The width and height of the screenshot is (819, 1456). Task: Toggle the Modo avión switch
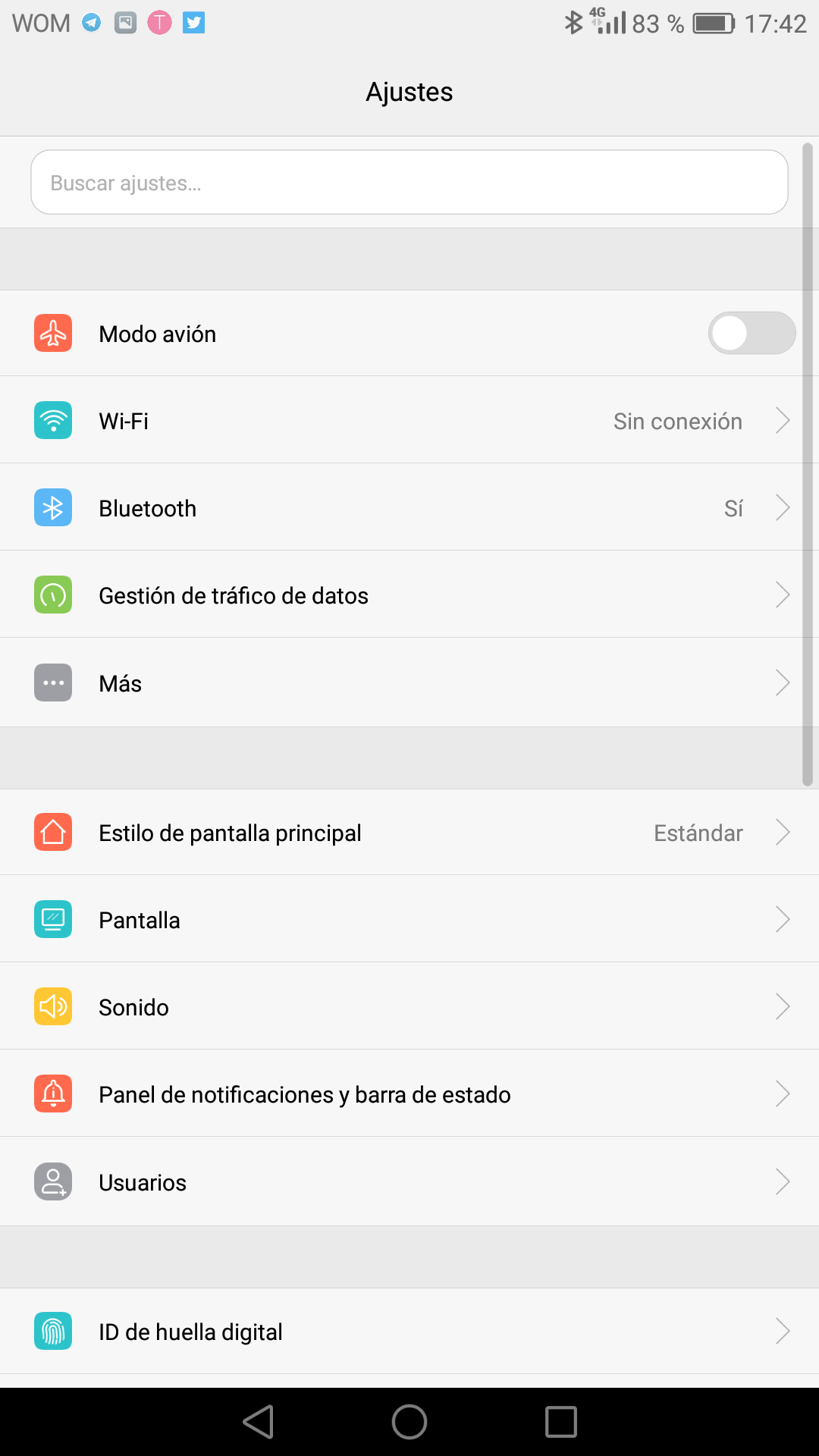point(751,334)
